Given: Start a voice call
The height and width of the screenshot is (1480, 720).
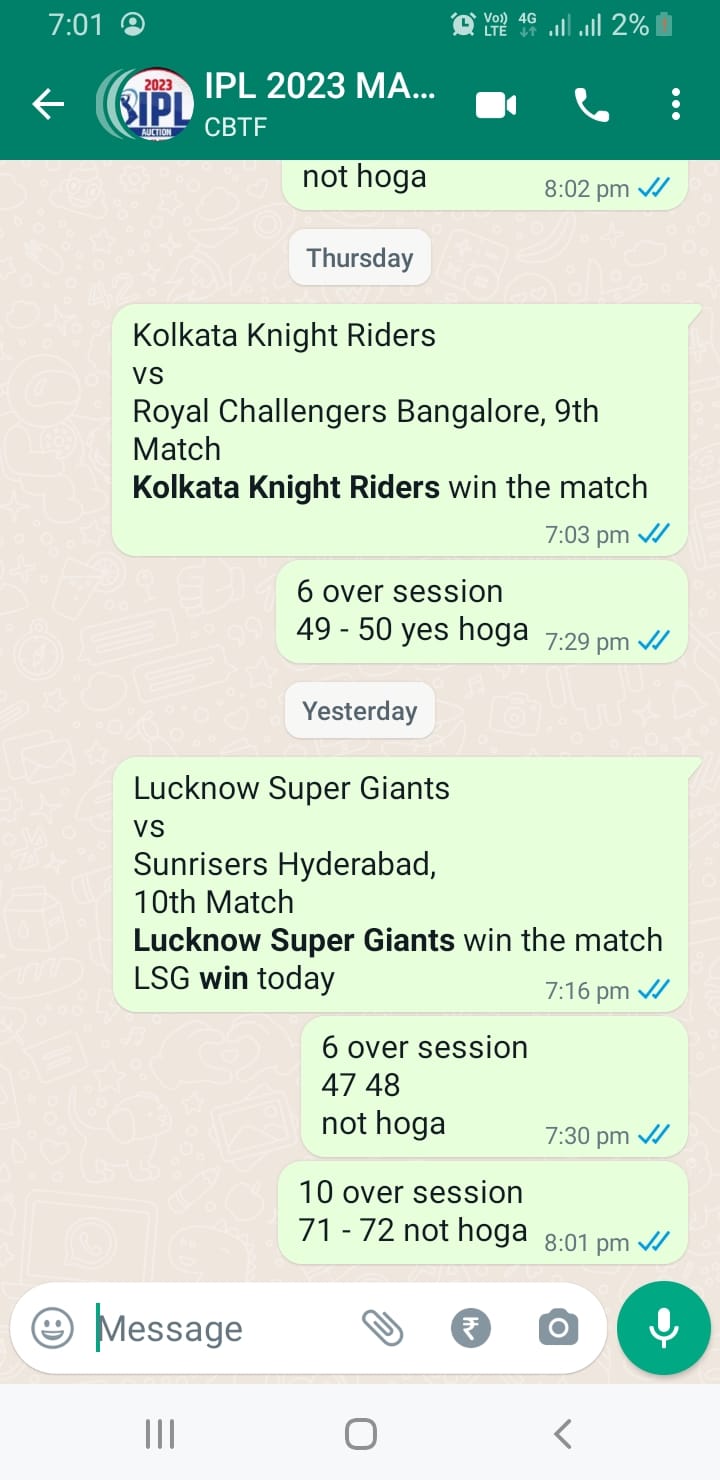Looking at the screenshot, I should (591, 104).
